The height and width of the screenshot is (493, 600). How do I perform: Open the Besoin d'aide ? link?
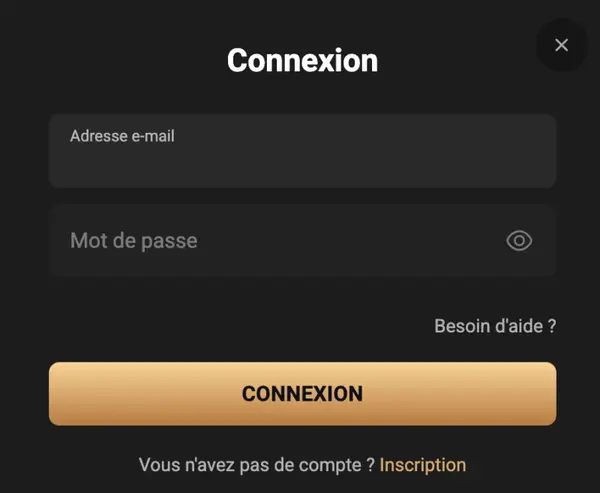pyautogui.click(x=495, y=326)
